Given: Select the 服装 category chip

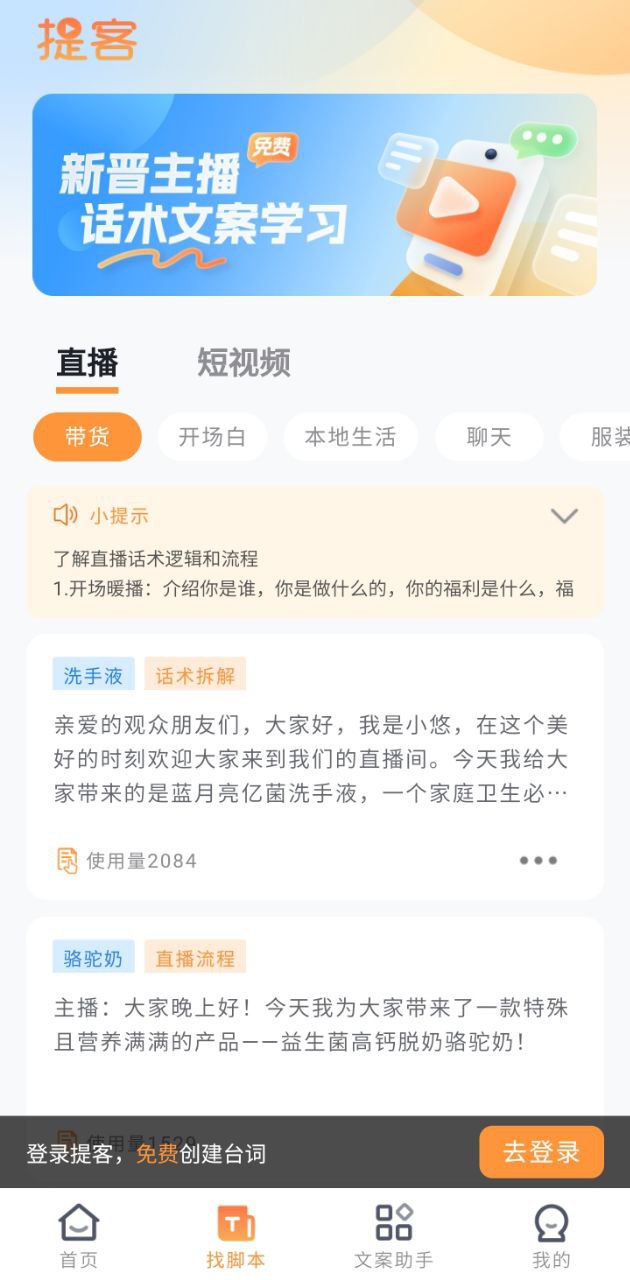Looking at the screenshot, I should 596,437.
